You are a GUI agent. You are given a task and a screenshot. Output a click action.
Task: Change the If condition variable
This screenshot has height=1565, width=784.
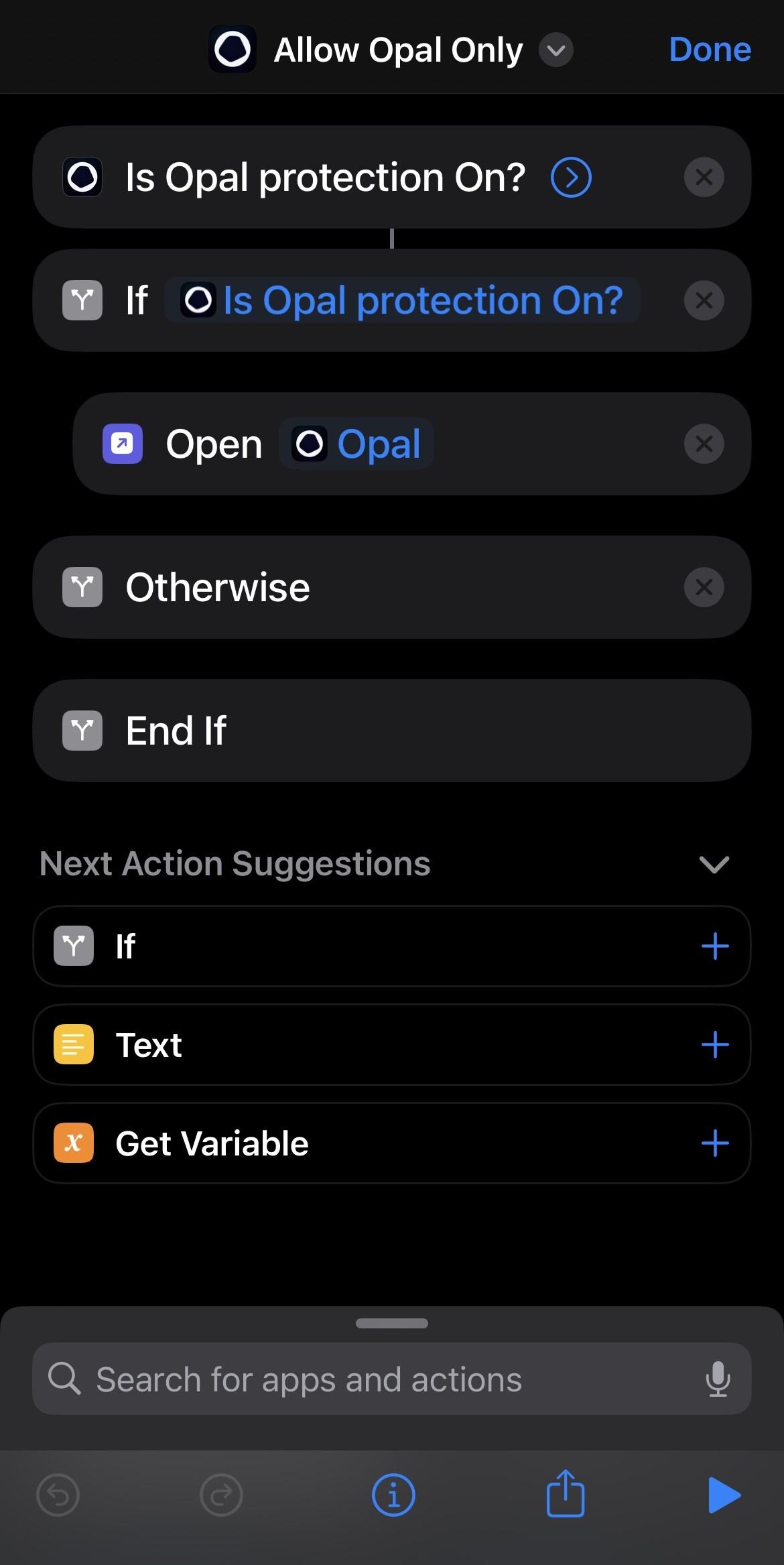[402, 300]
